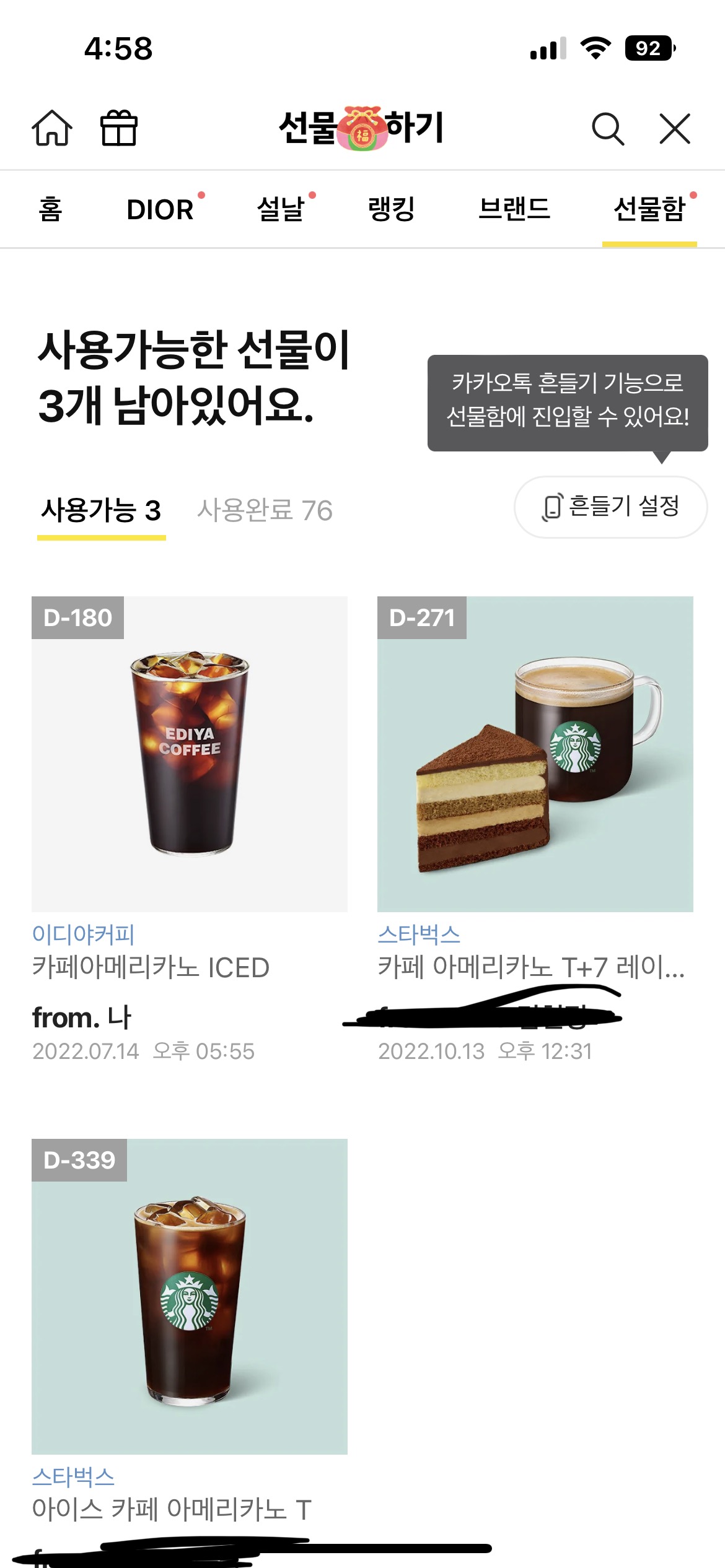Screen dimensions: 725x1568
Task: Open the 스타벅스 아이스 카페 아메리카노 T gift
Action: point(190,1296)
